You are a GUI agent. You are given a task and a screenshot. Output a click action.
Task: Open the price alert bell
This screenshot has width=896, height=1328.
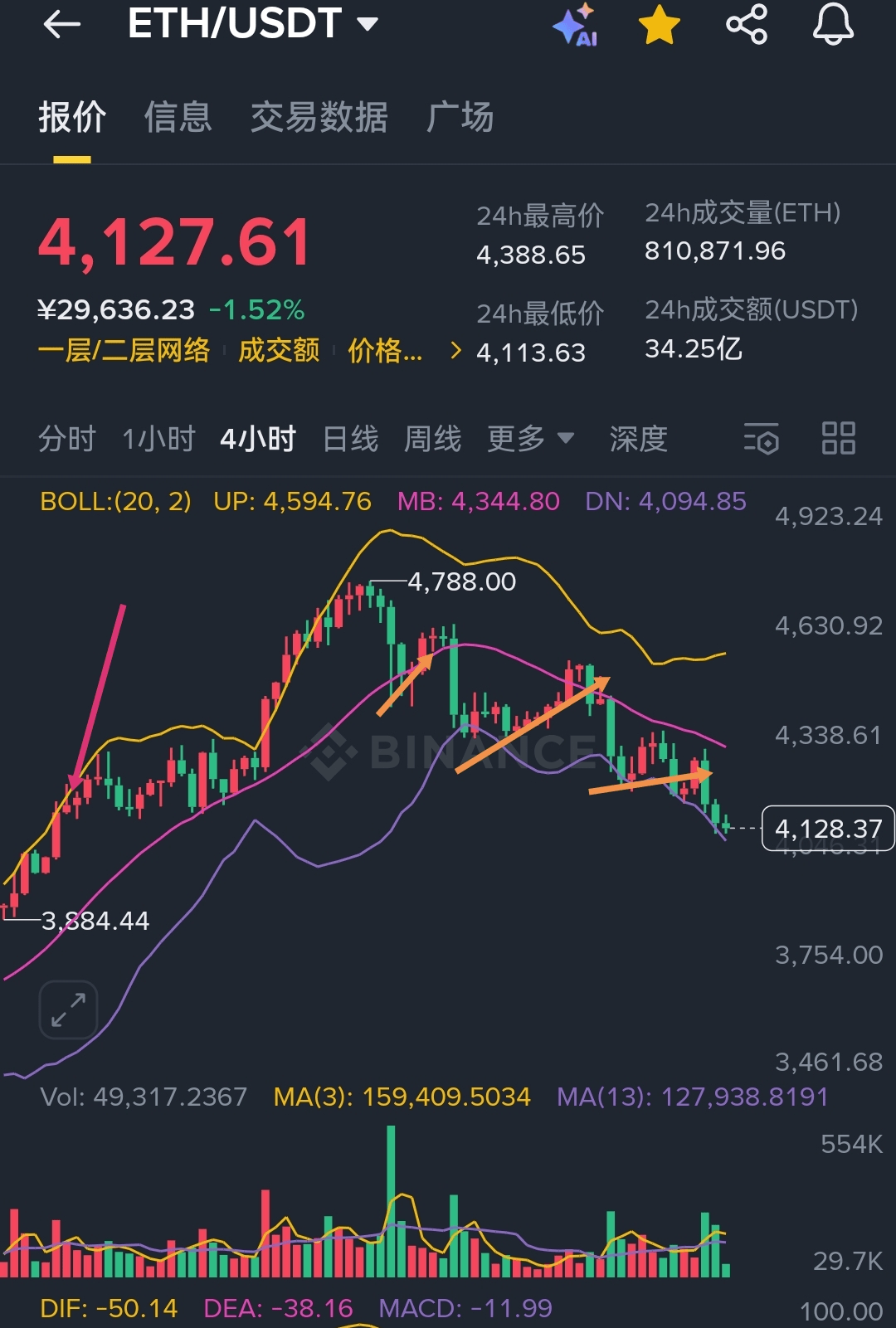coord(833,25)
